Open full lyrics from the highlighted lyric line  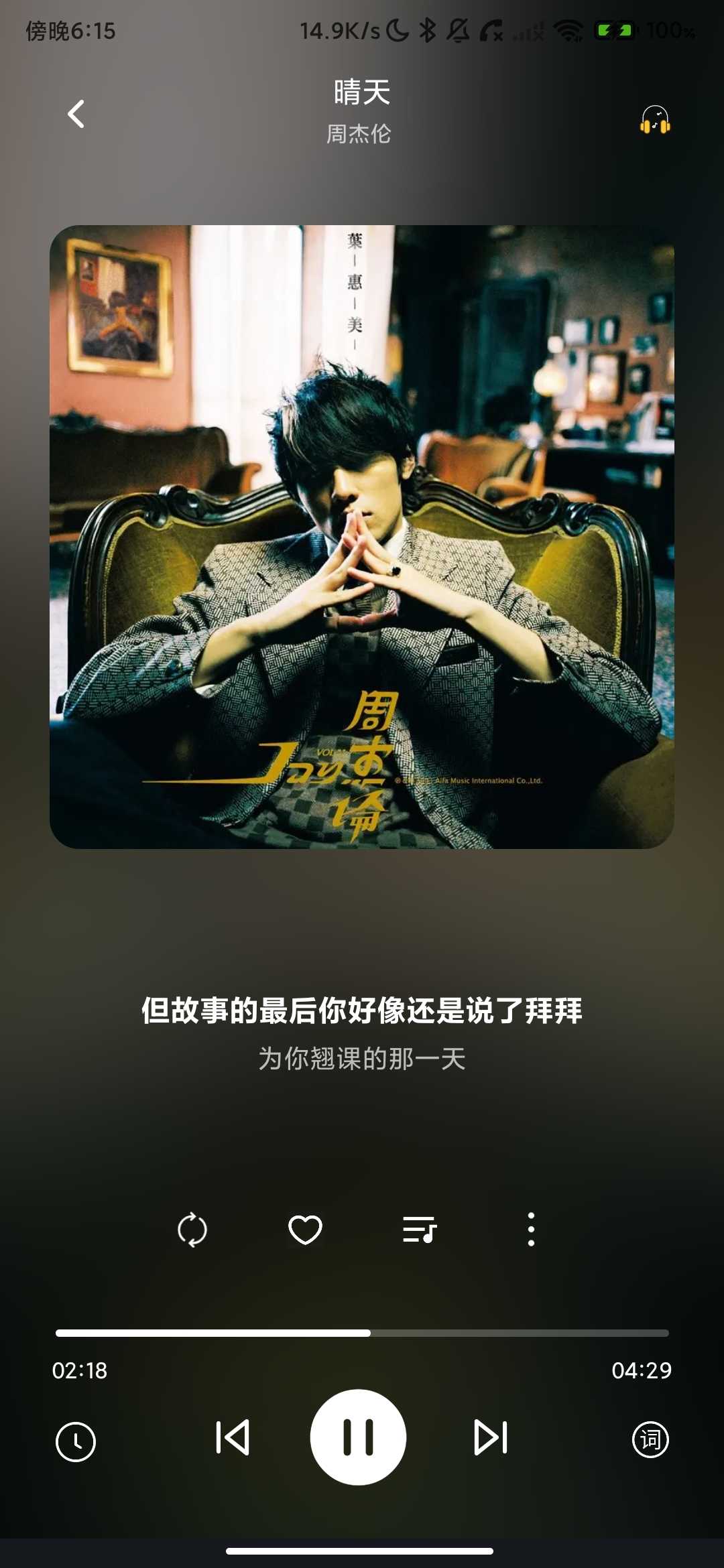(x=362, y=1010)
